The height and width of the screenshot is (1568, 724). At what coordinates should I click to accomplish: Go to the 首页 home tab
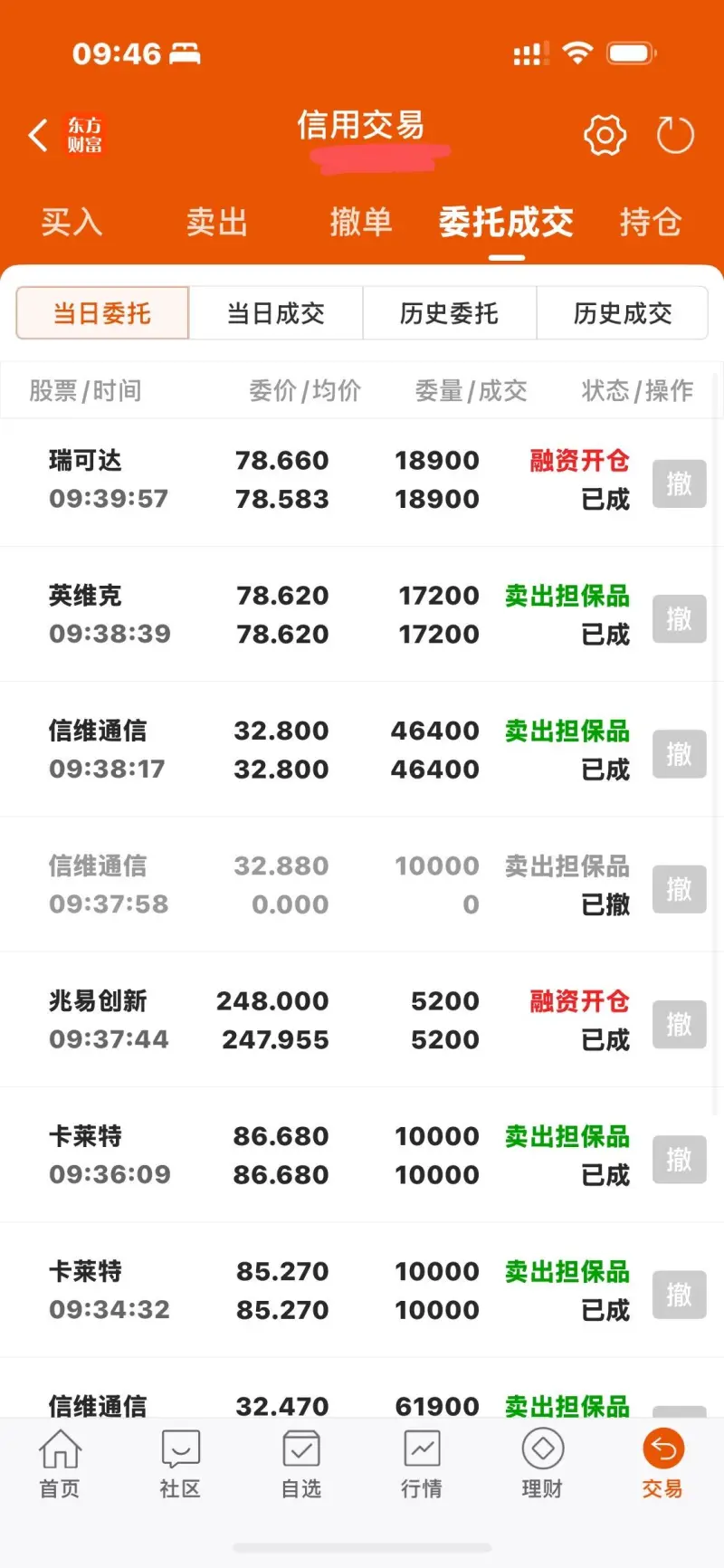point(60,1463)
